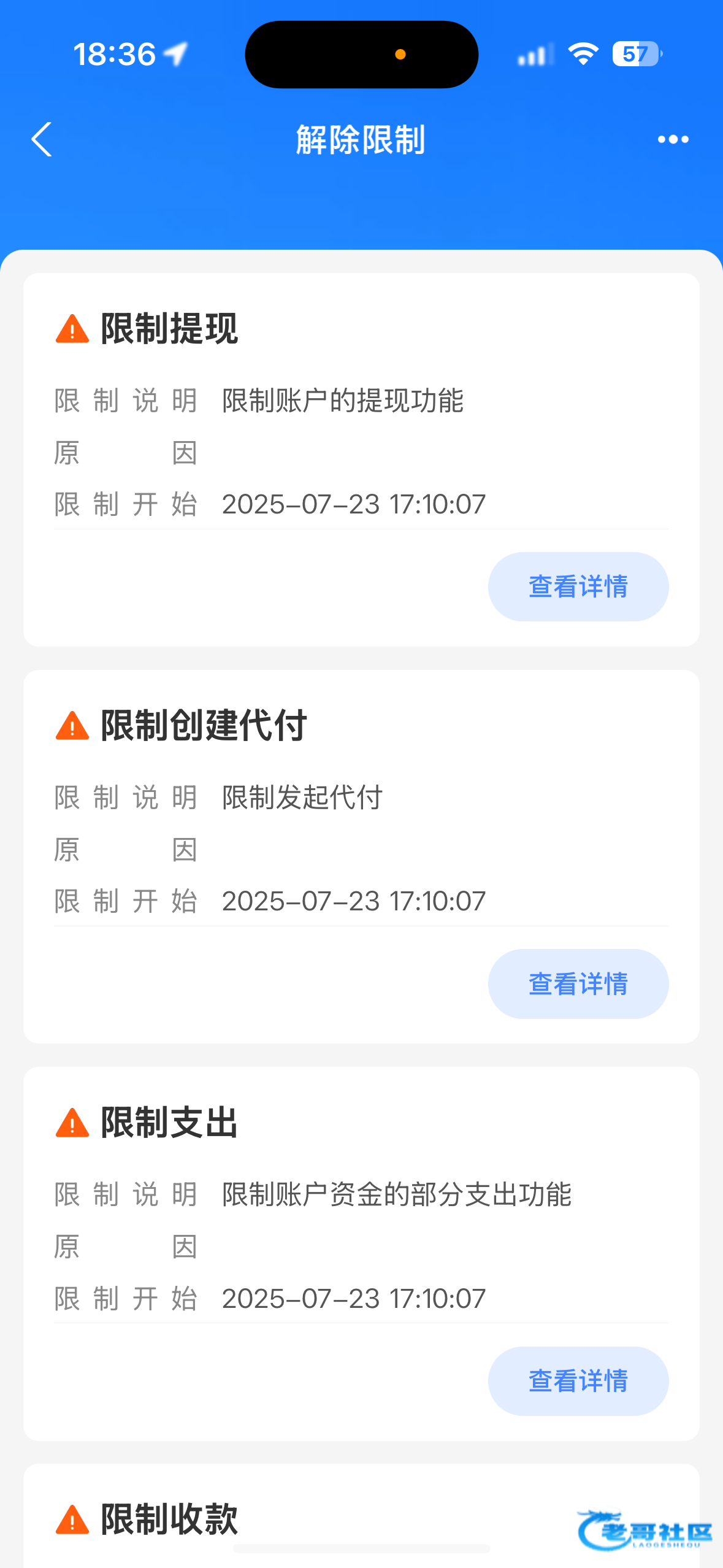Viewport: 723px width, 1568px height.
Task: Open the three-dot more options menu
Action: pyautogui.click(x=673, y=140)
